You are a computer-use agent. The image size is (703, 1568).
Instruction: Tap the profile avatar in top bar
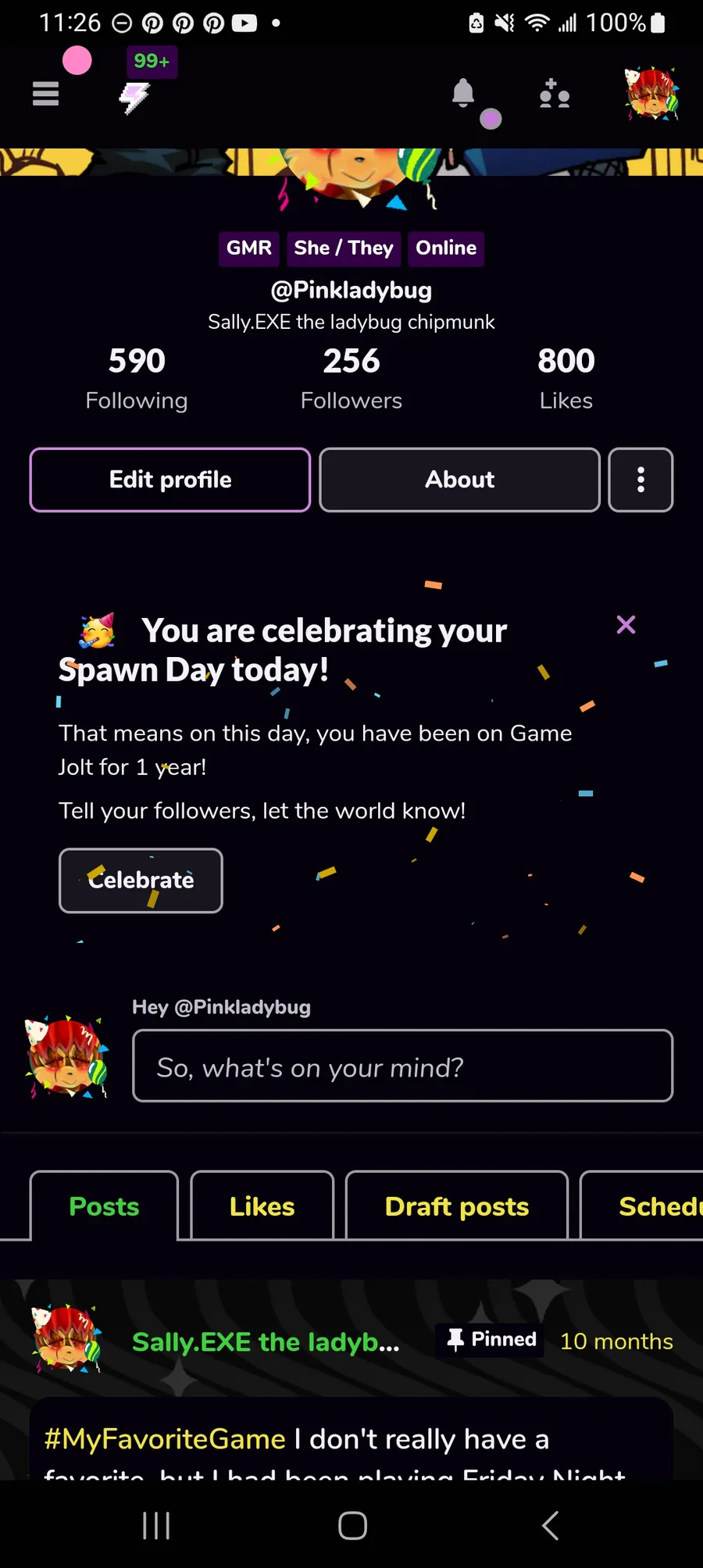point(651,94)
